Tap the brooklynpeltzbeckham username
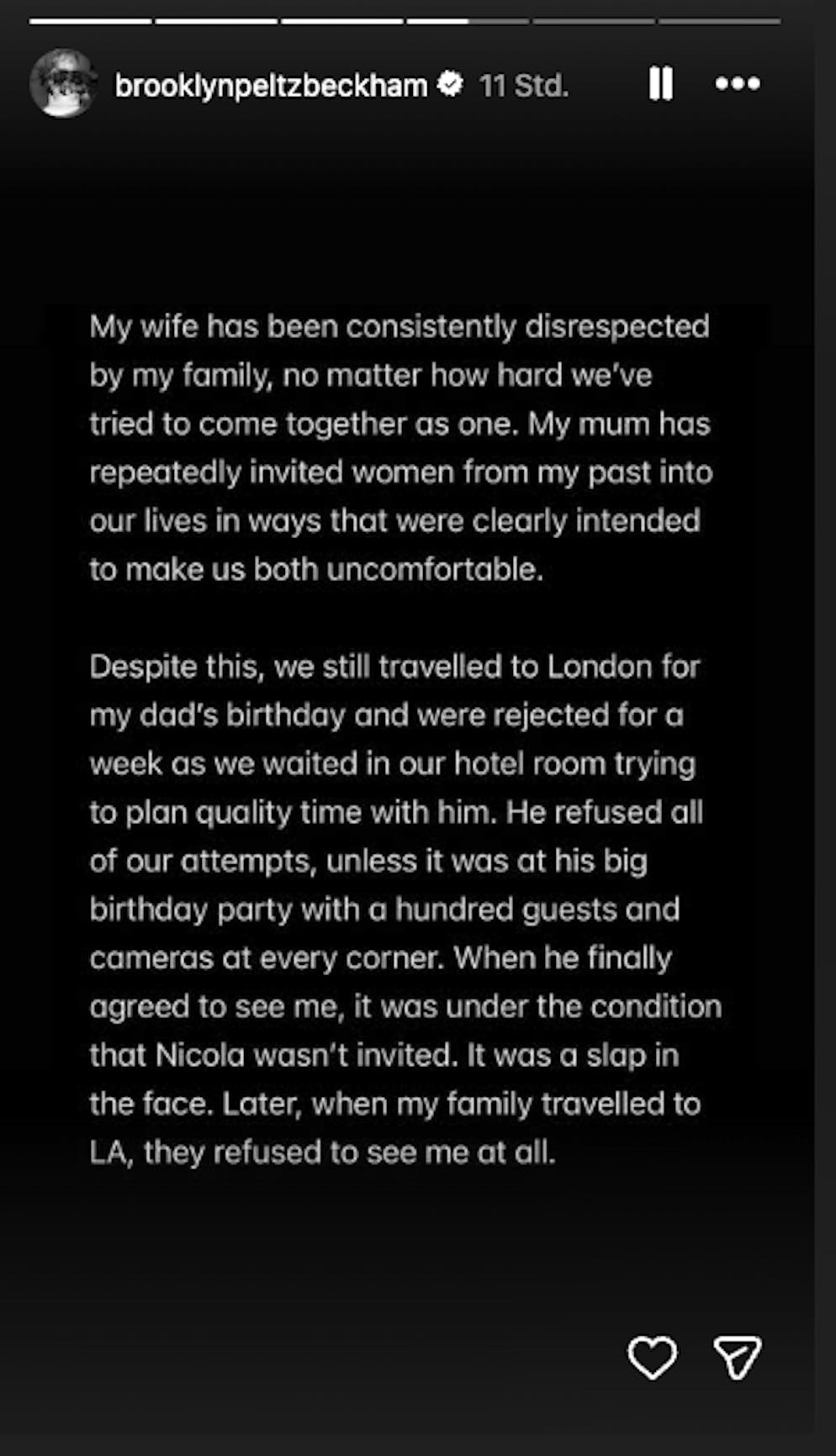Image resolution: width=836 pixels, height=1456 pixels. (x=271, y=85)
